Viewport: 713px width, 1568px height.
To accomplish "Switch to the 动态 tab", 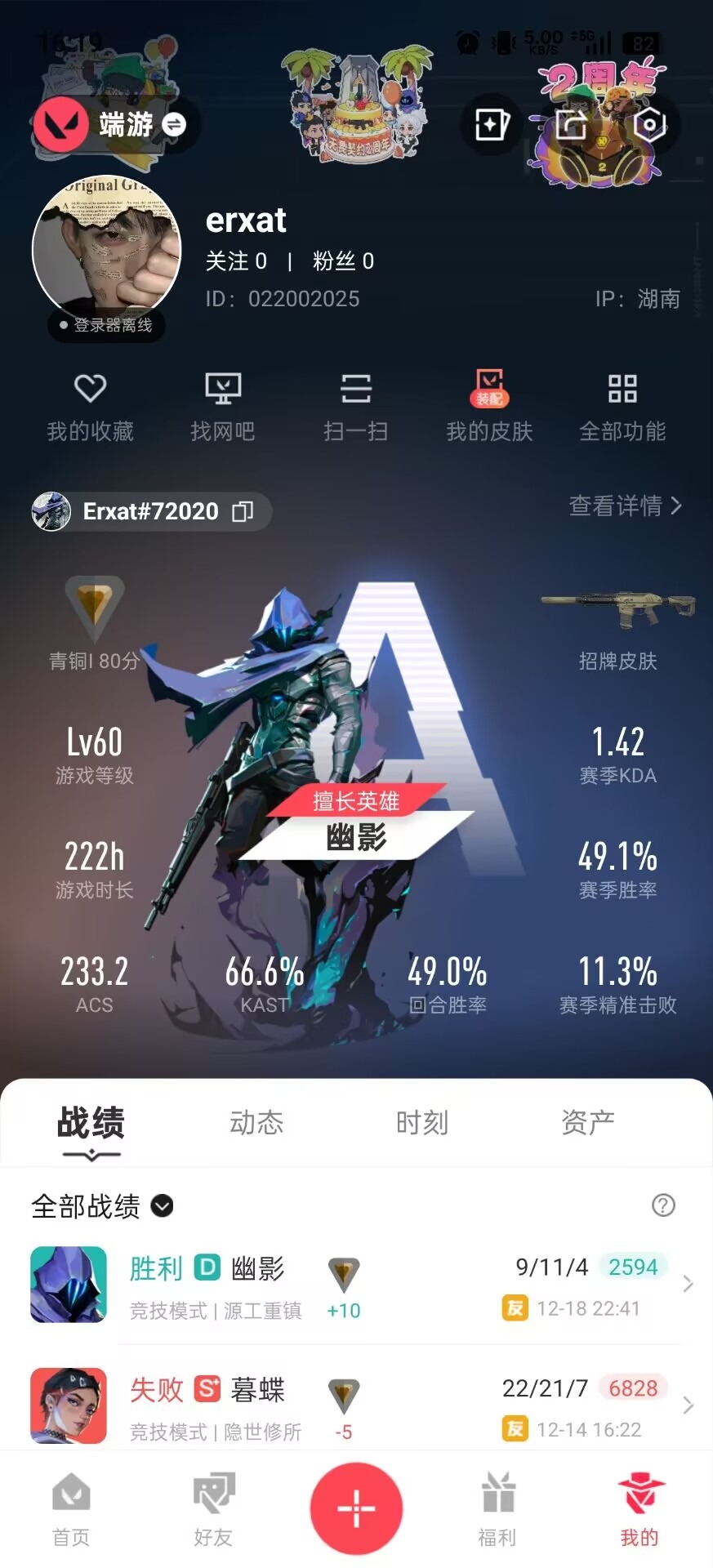I will coord(256,1123).
